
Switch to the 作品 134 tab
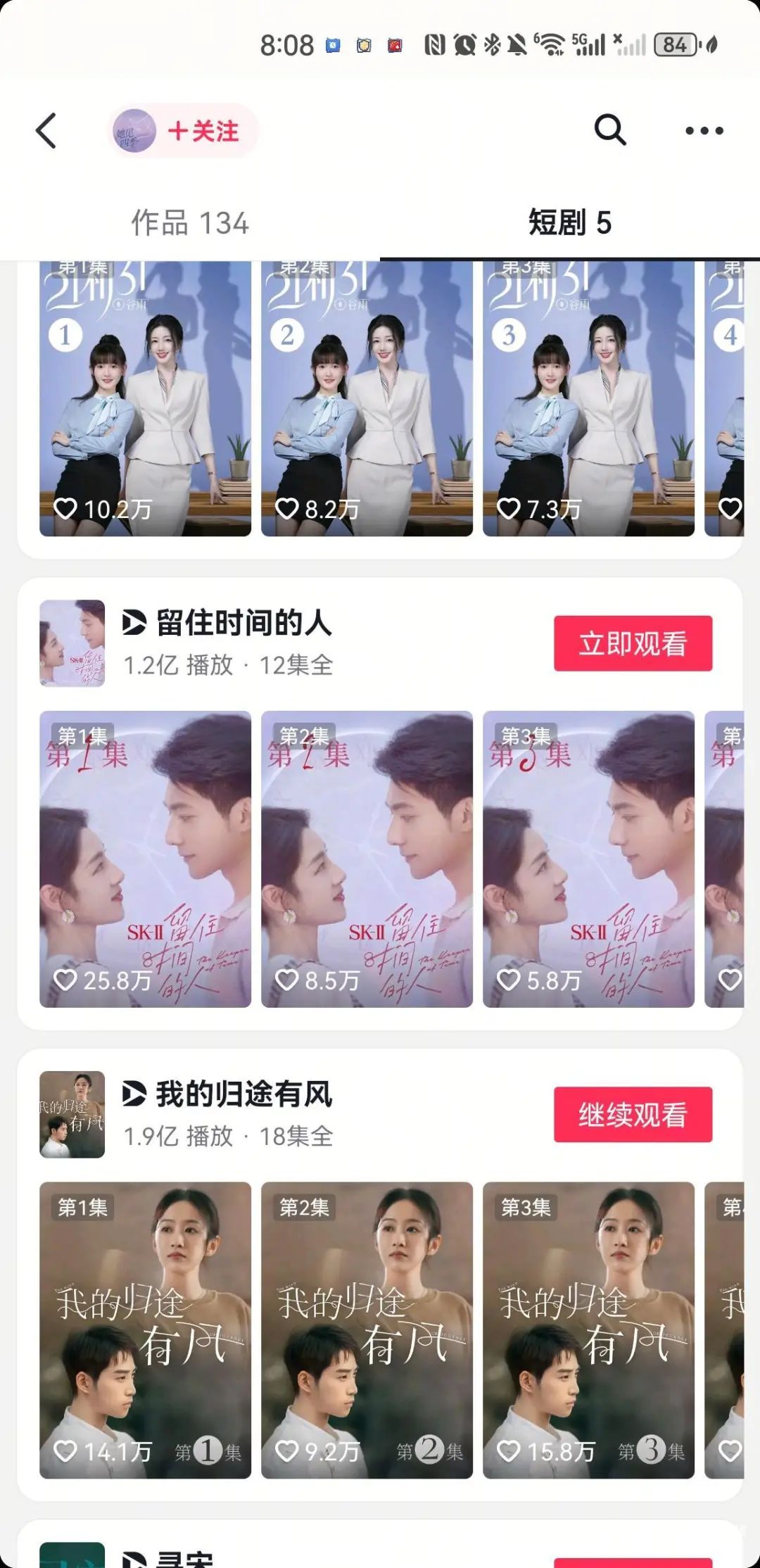point(190,223)
